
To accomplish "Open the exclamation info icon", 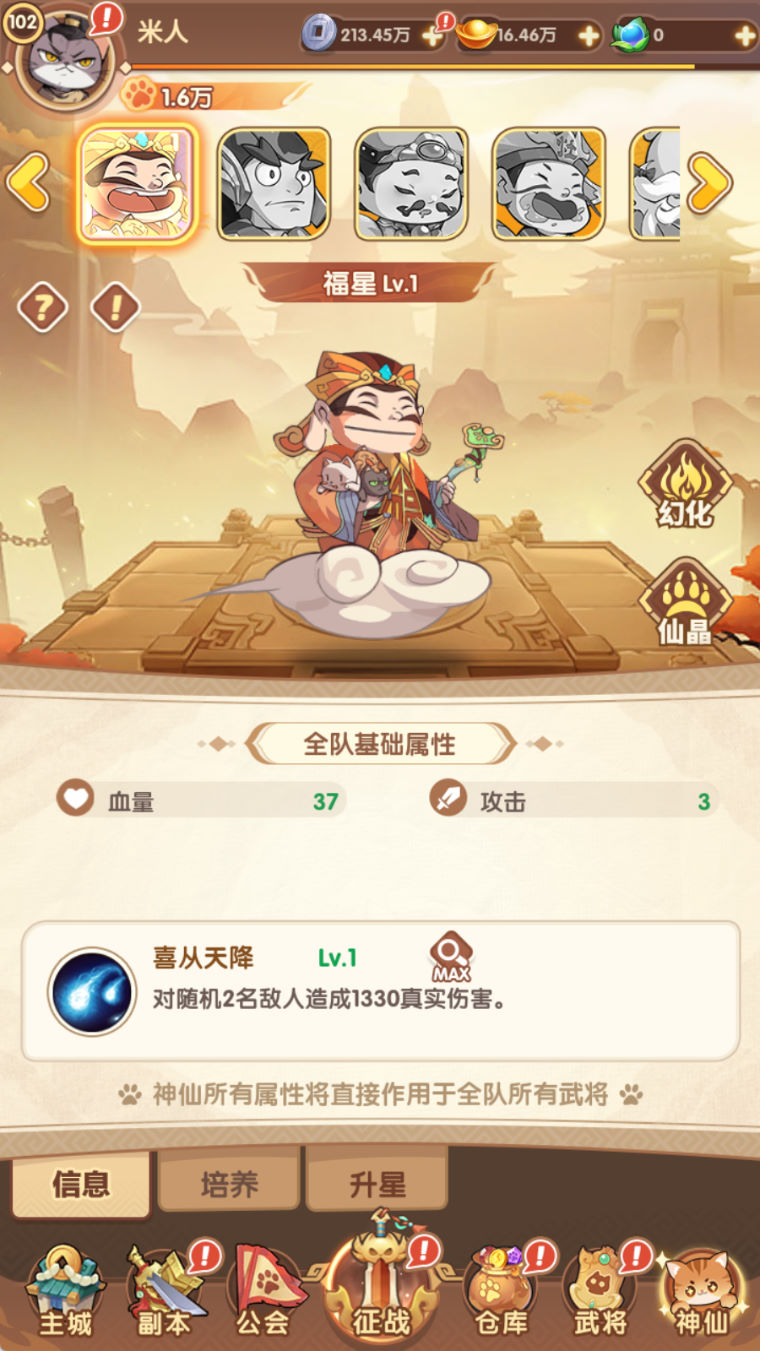I will coord(115,309).
